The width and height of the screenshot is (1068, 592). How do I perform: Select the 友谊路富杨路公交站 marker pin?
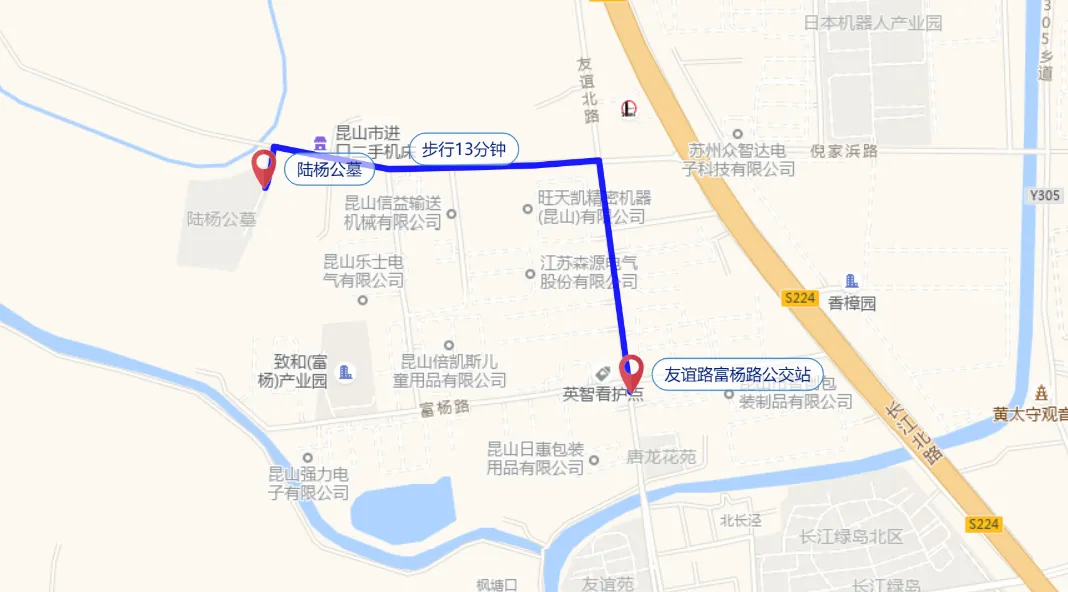click(631, 372)
